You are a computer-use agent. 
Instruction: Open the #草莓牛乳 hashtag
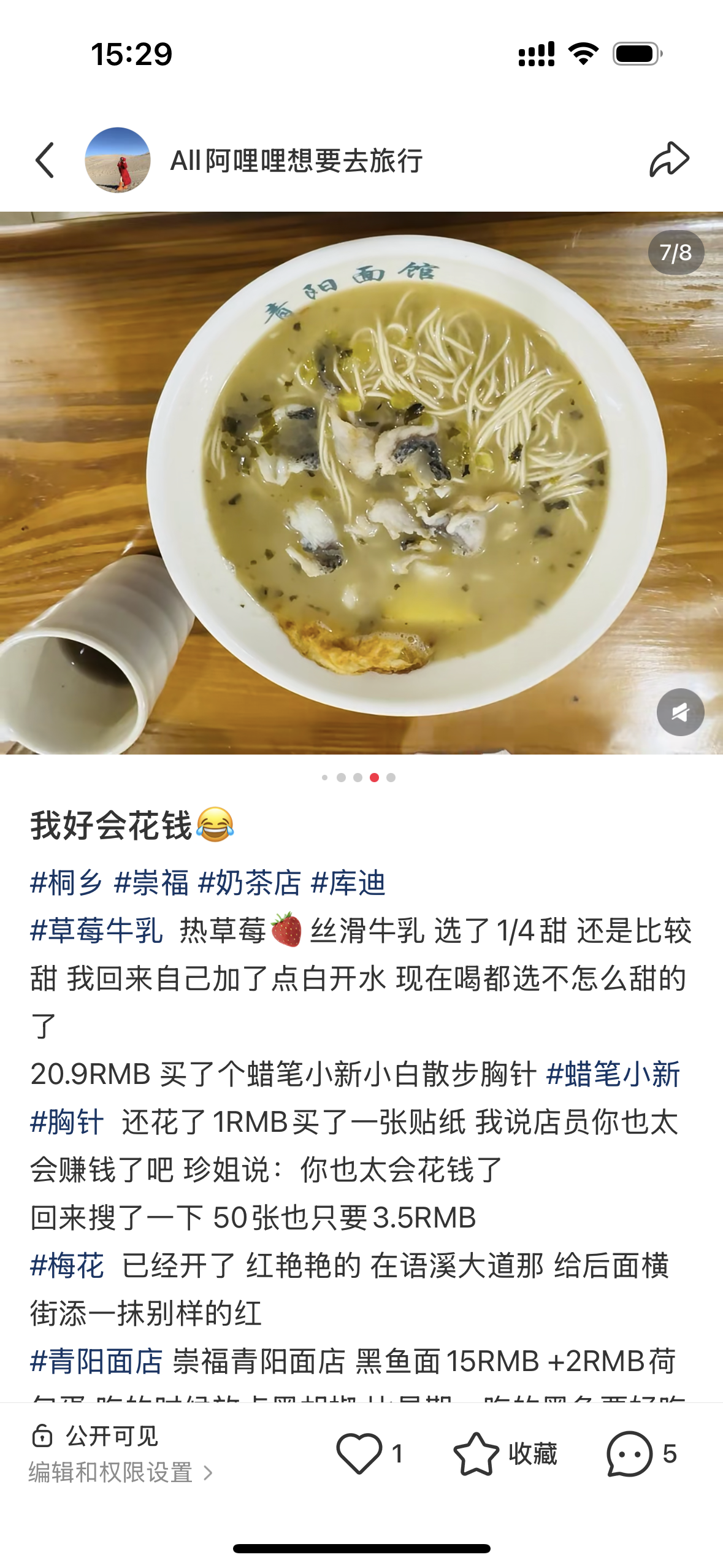97,931
